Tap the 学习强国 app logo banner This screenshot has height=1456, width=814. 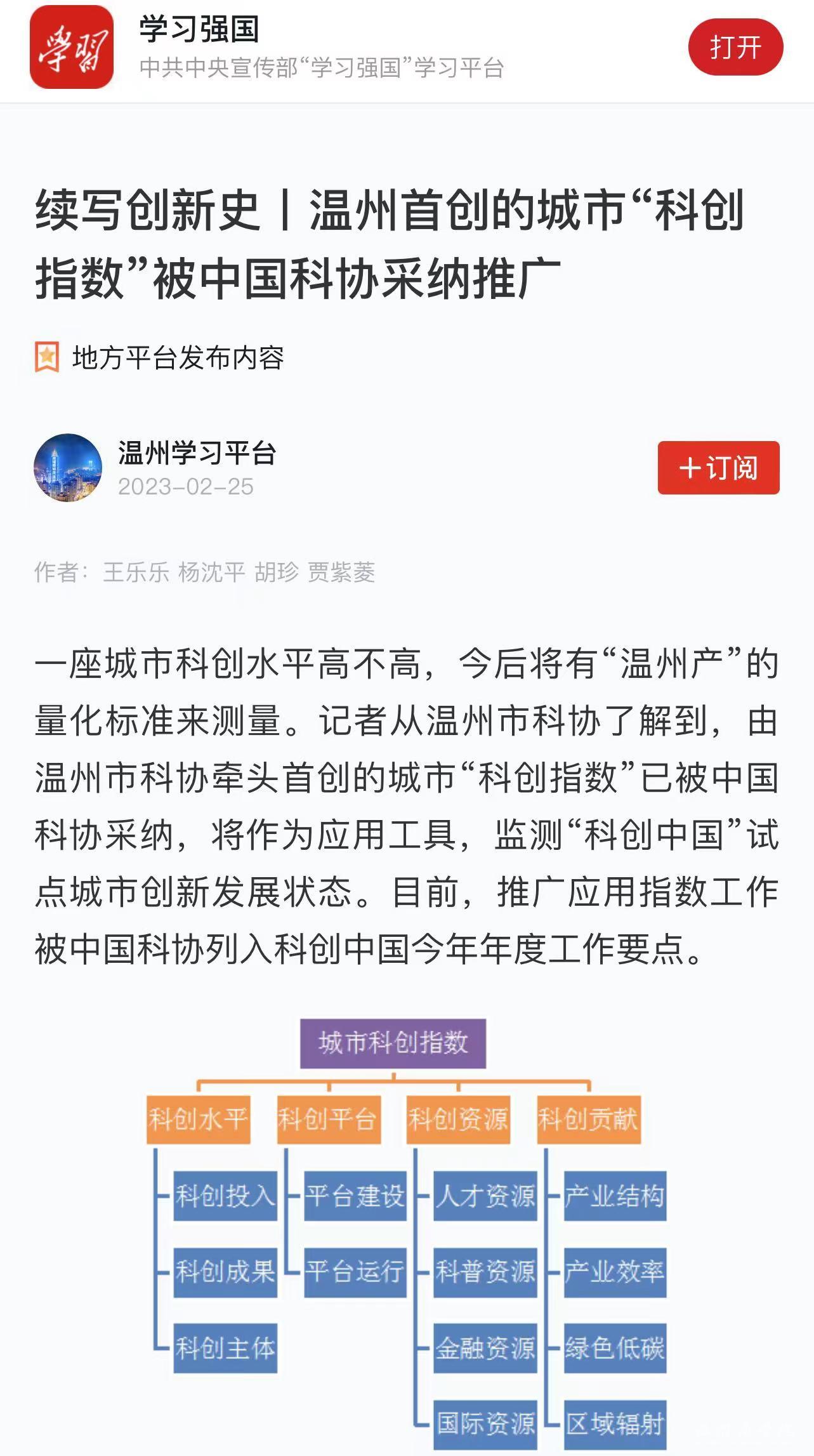[x=72, y=48]
